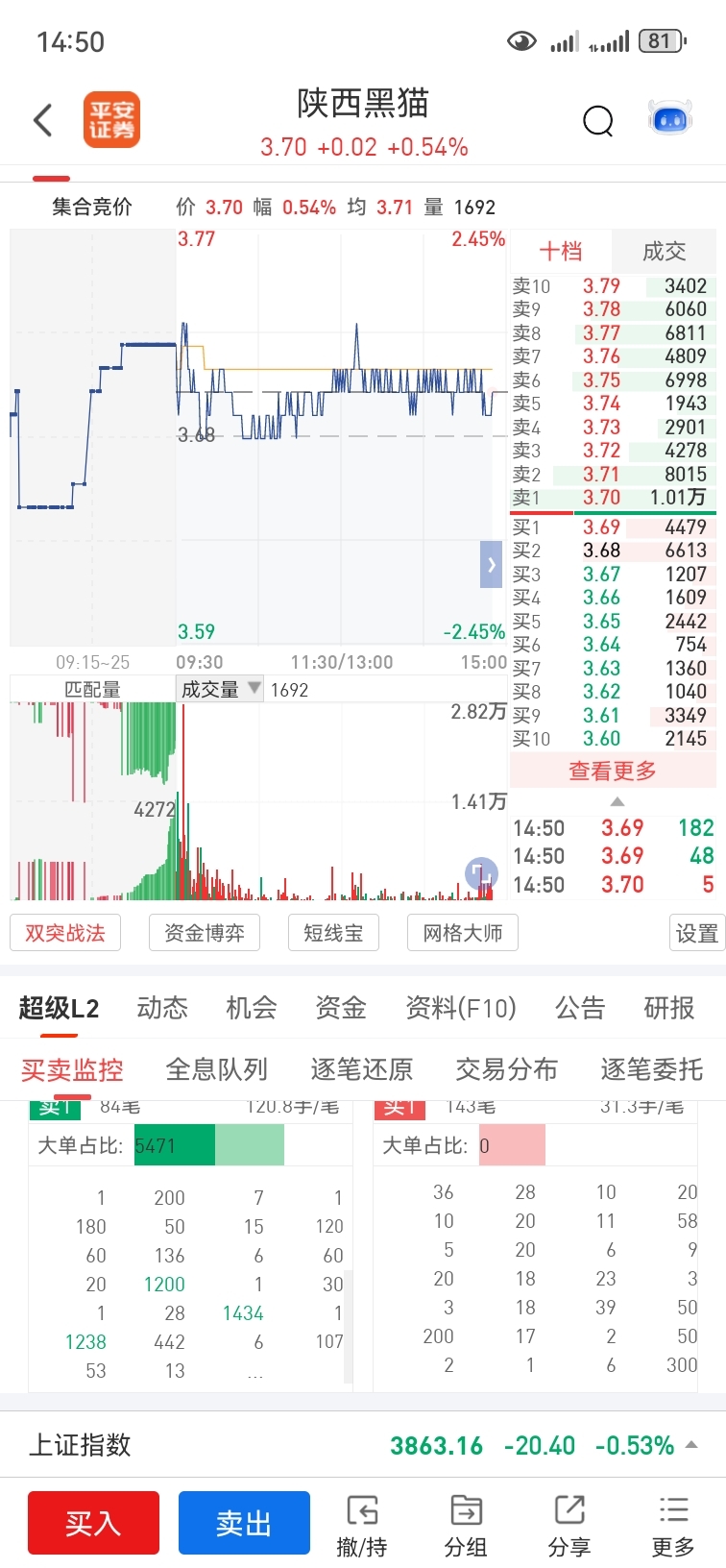726x1568 pixels.
Task: Switch to the 成交 tab
Action: pyautogui.click(x=664, y=252)
